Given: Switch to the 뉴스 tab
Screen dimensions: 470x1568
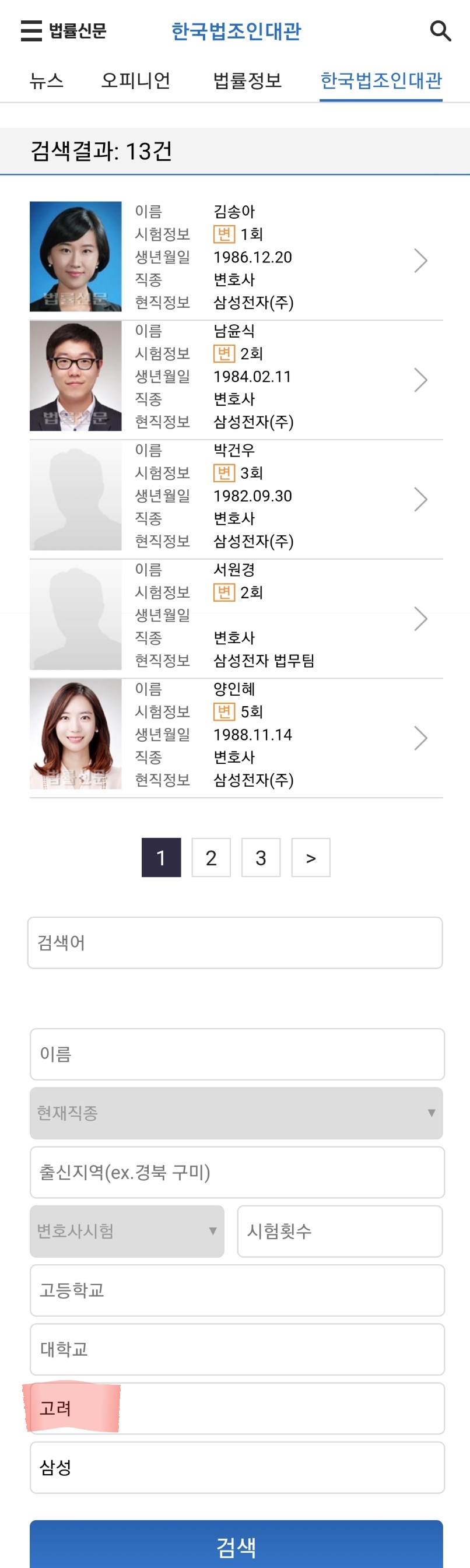Looking at the screenshot, I should 46,80.
